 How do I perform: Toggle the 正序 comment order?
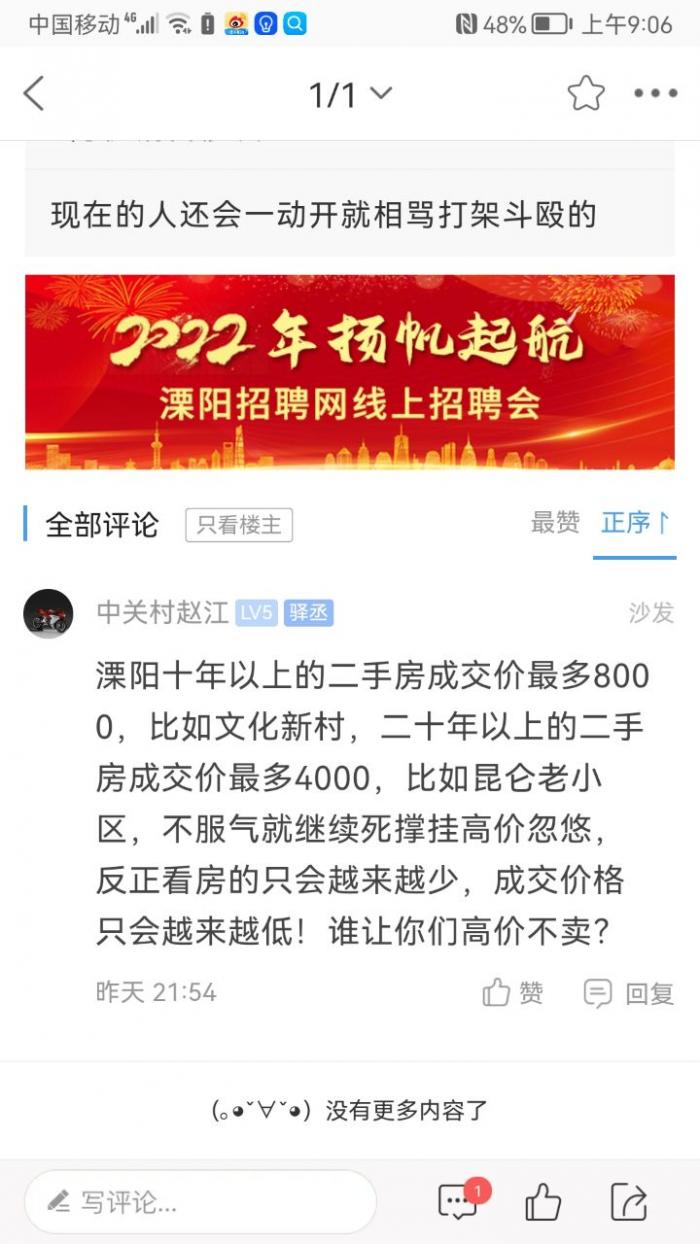[635, 522]
